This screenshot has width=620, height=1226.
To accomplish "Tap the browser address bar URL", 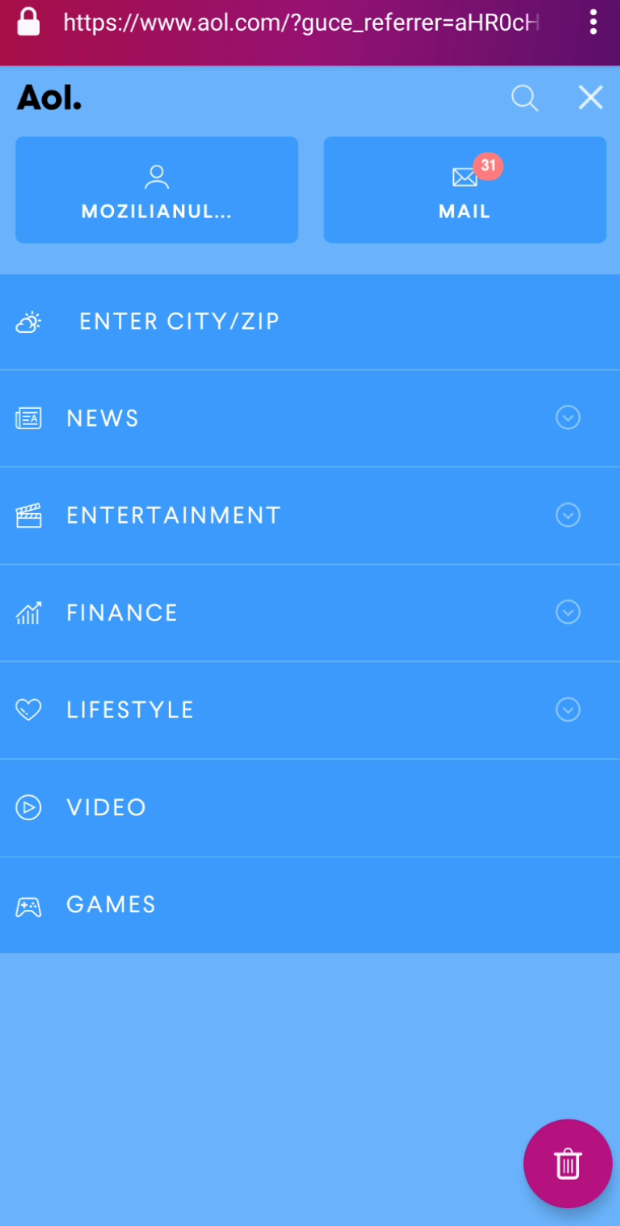I will (x=300, y=23).
